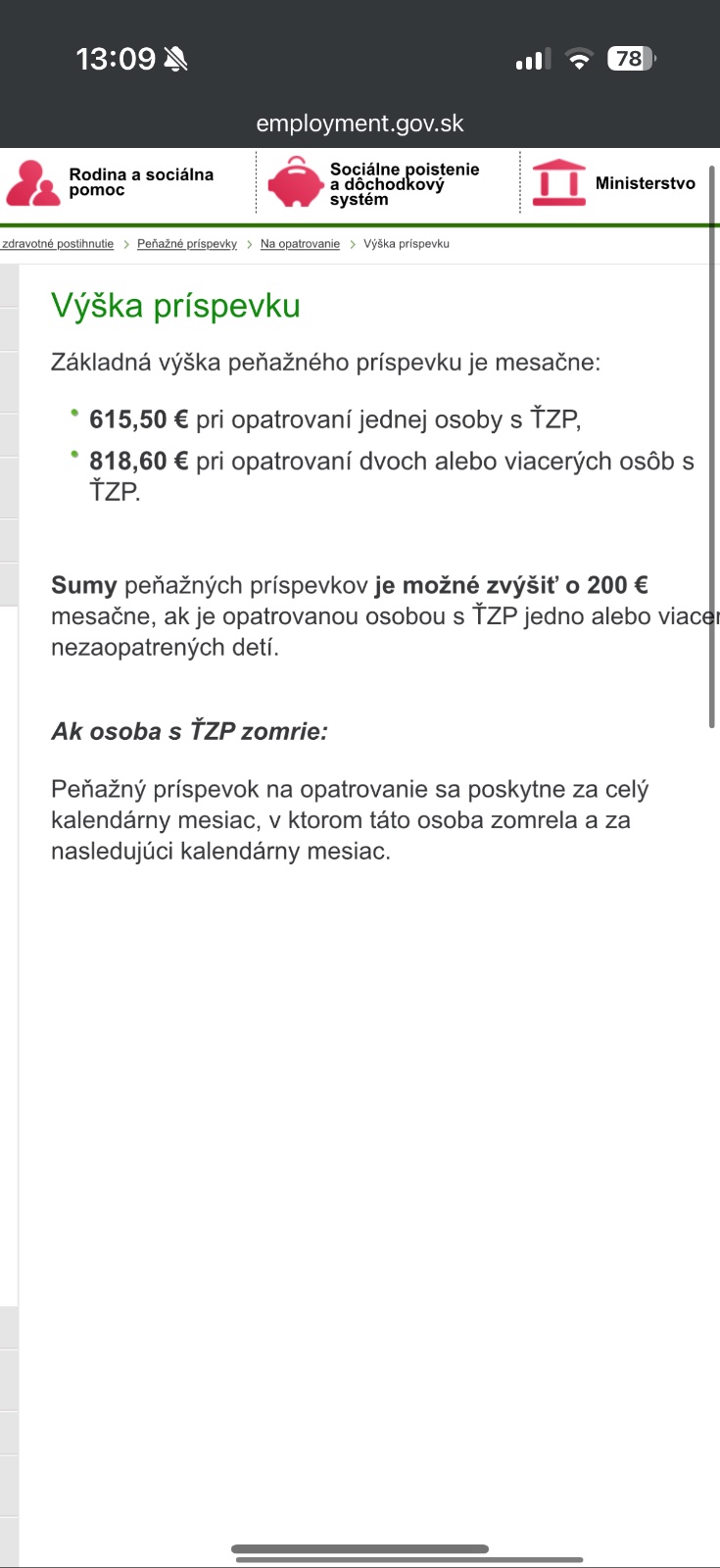Open the zdravotné postihnutie breadcrumb link
Image resolution: width=720 pixels, height=1568 pixels.
pyautogui.click(x=58, y=244)
